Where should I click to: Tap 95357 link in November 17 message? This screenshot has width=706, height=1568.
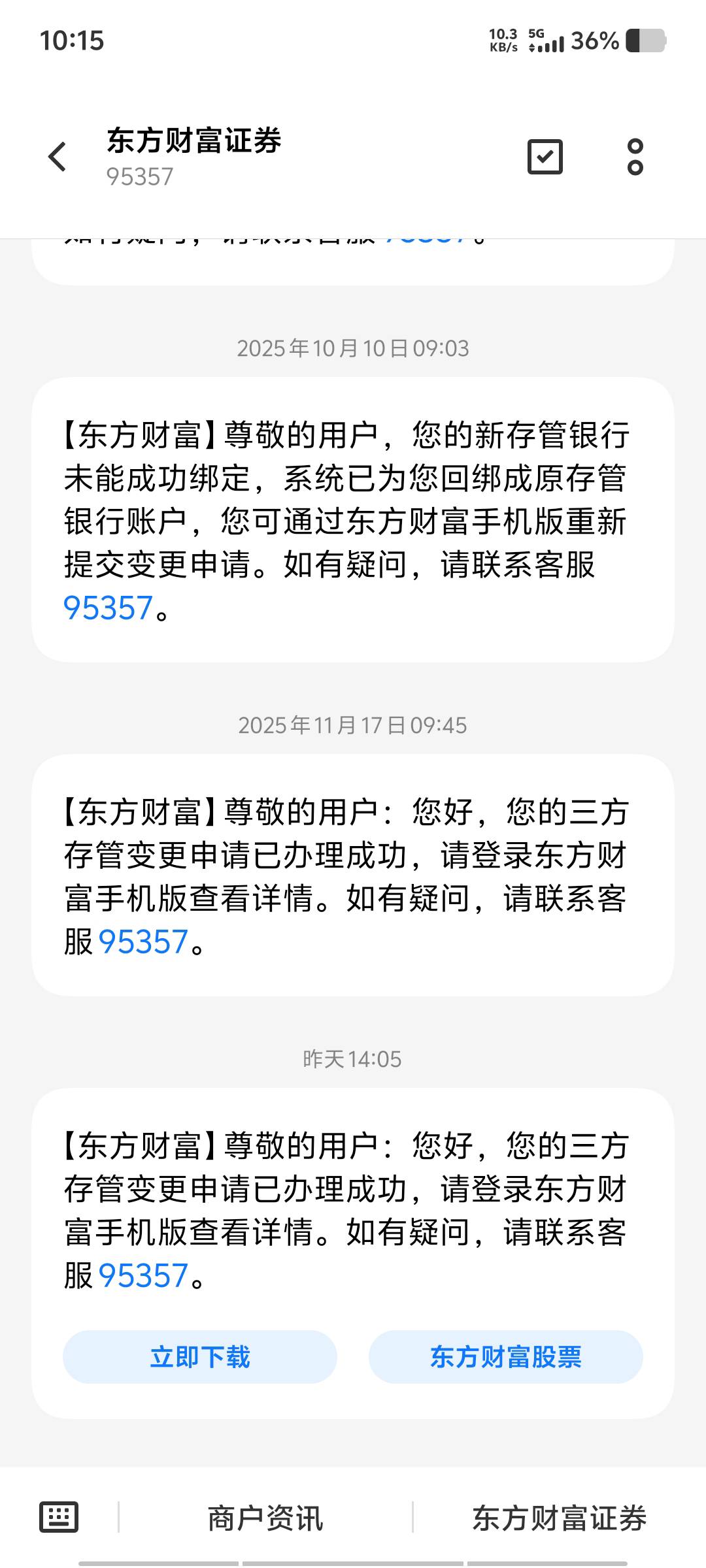143,942
